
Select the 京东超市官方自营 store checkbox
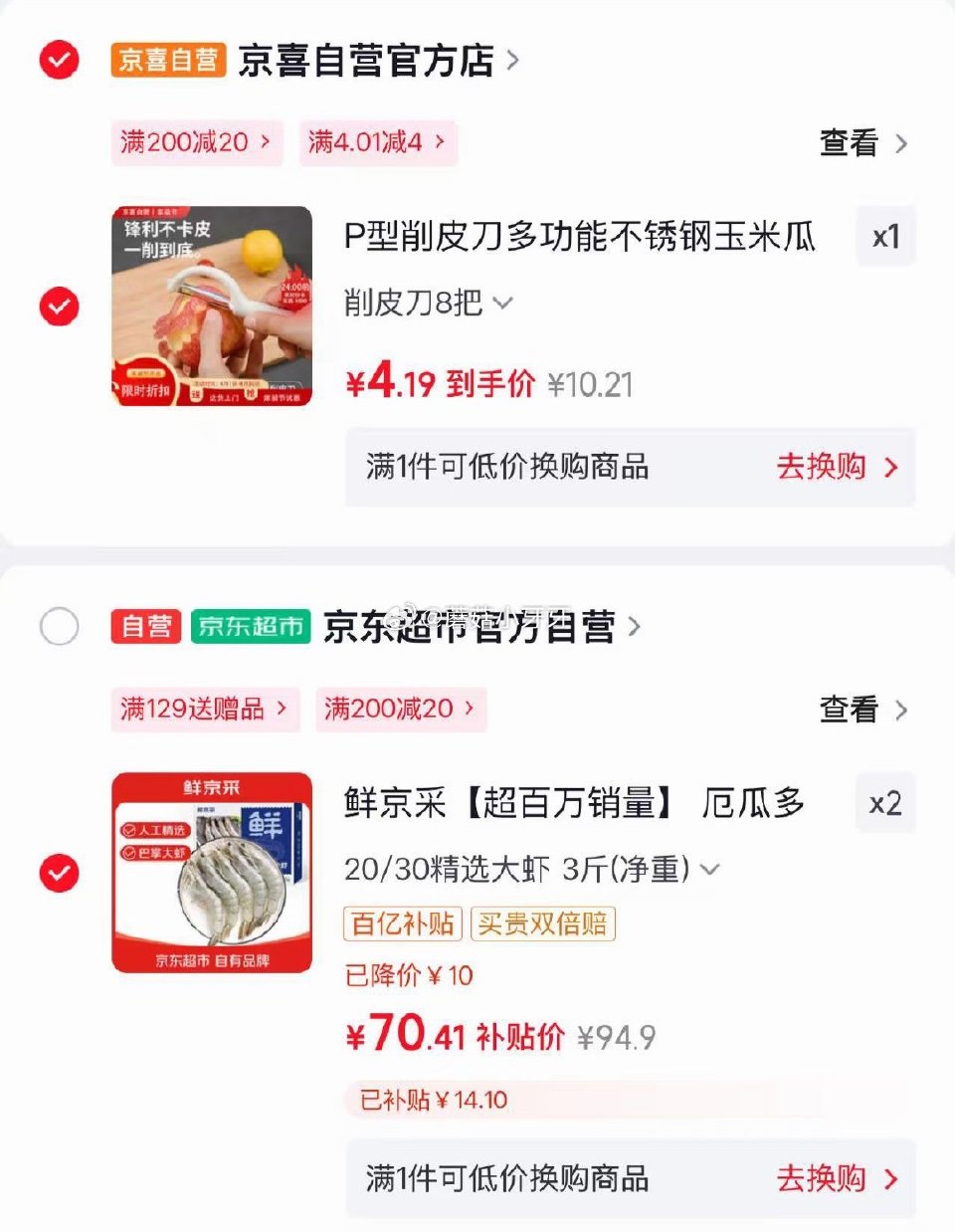[x=59, y=627]
